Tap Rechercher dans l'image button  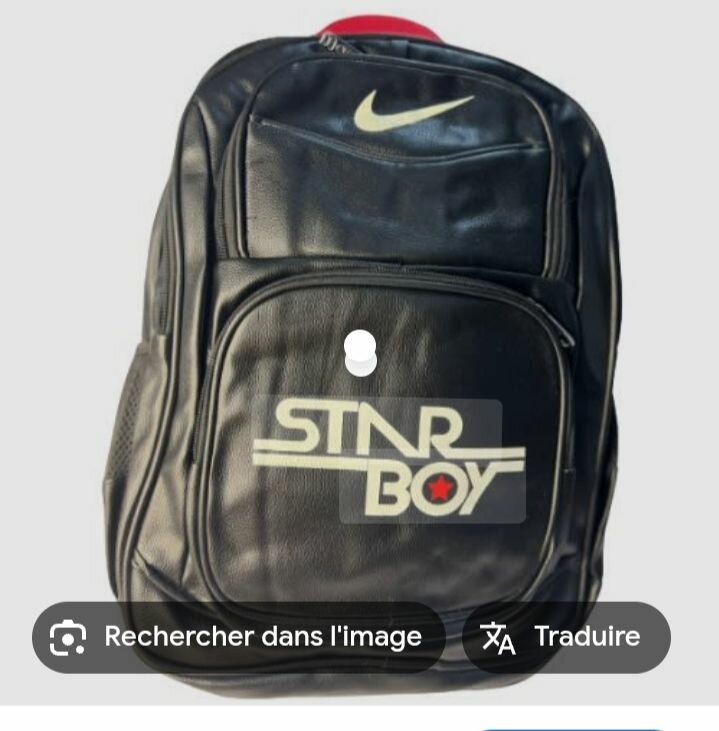click(238, 637)
